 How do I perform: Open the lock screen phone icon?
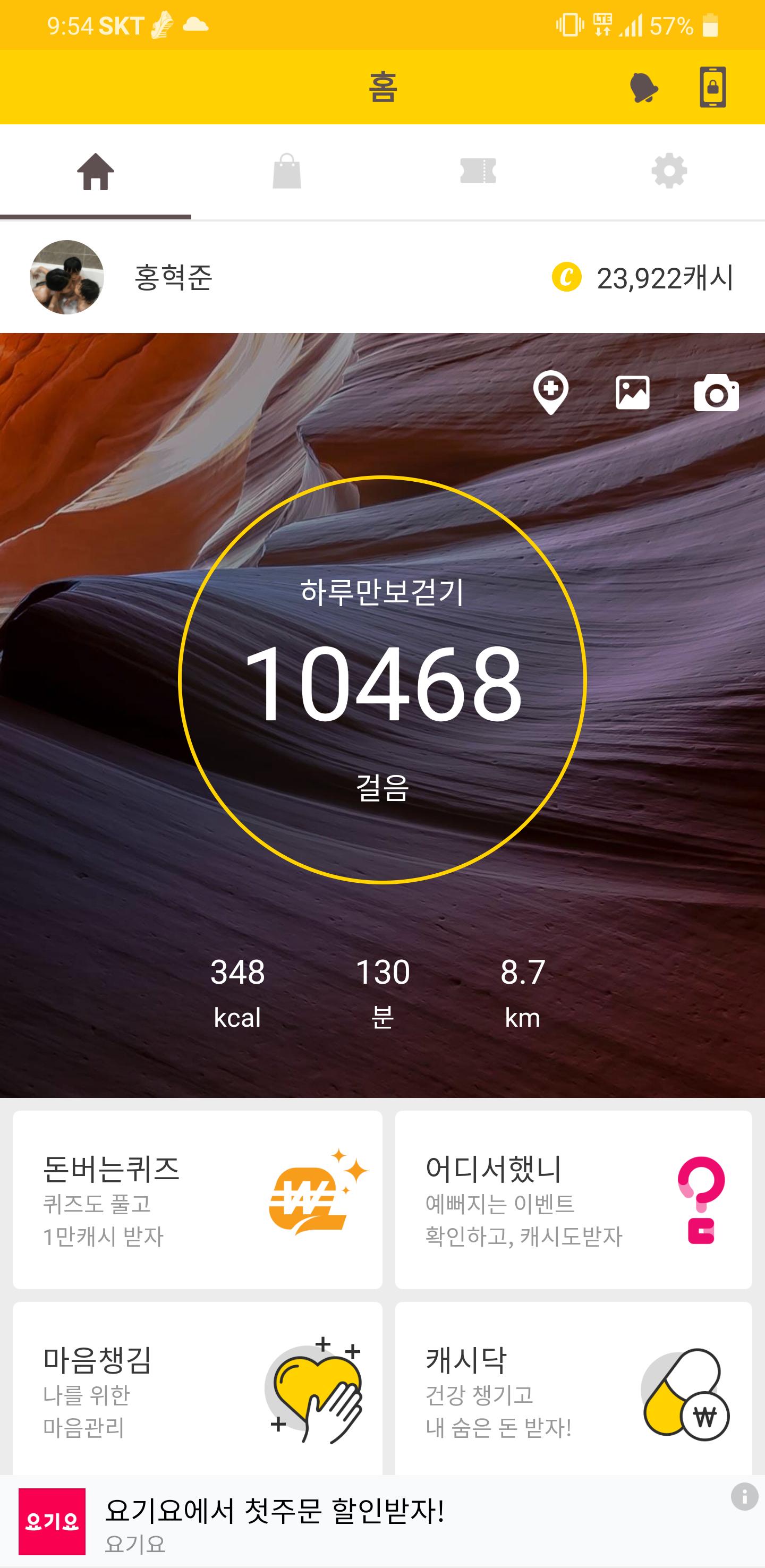click(712, 88)
